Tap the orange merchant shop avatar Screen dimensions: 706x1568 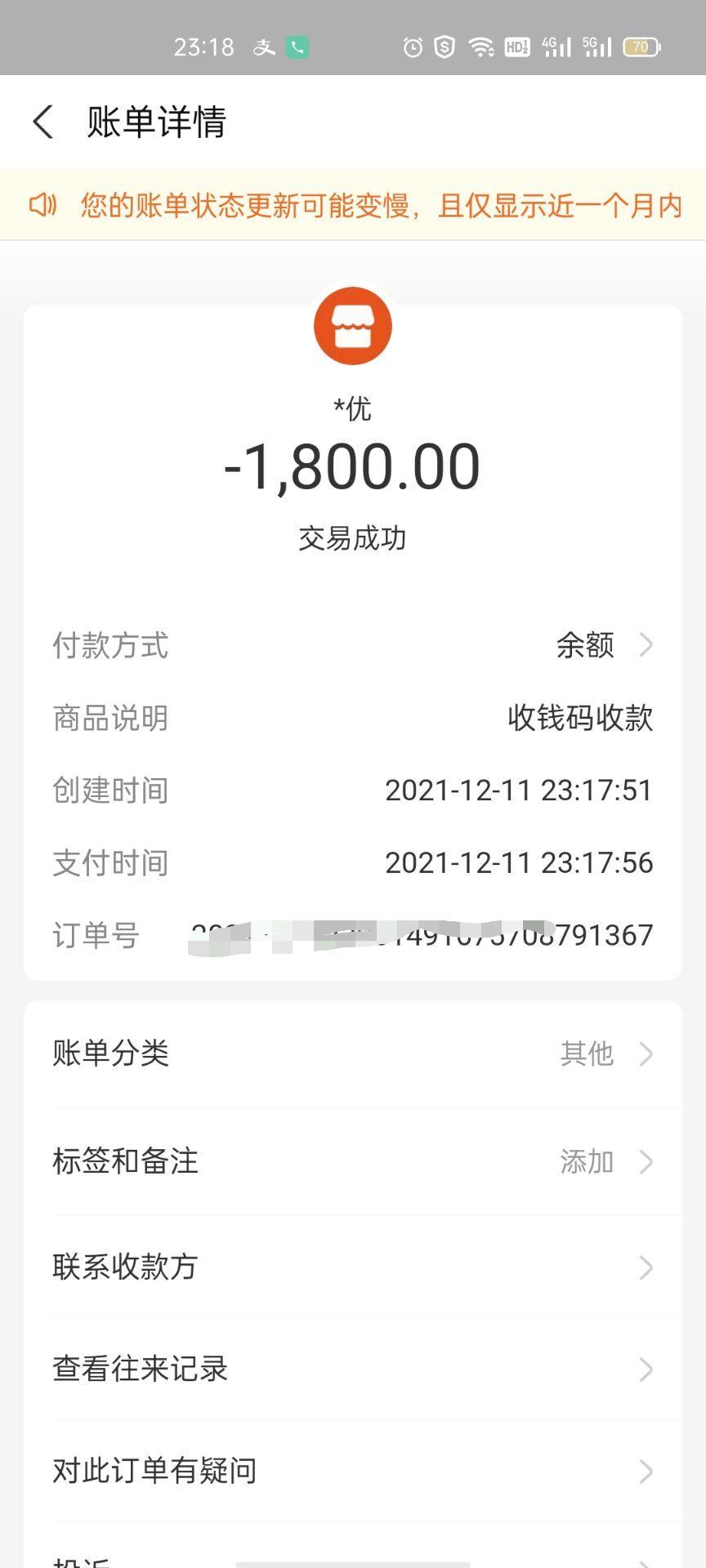(x=353, y=326)
